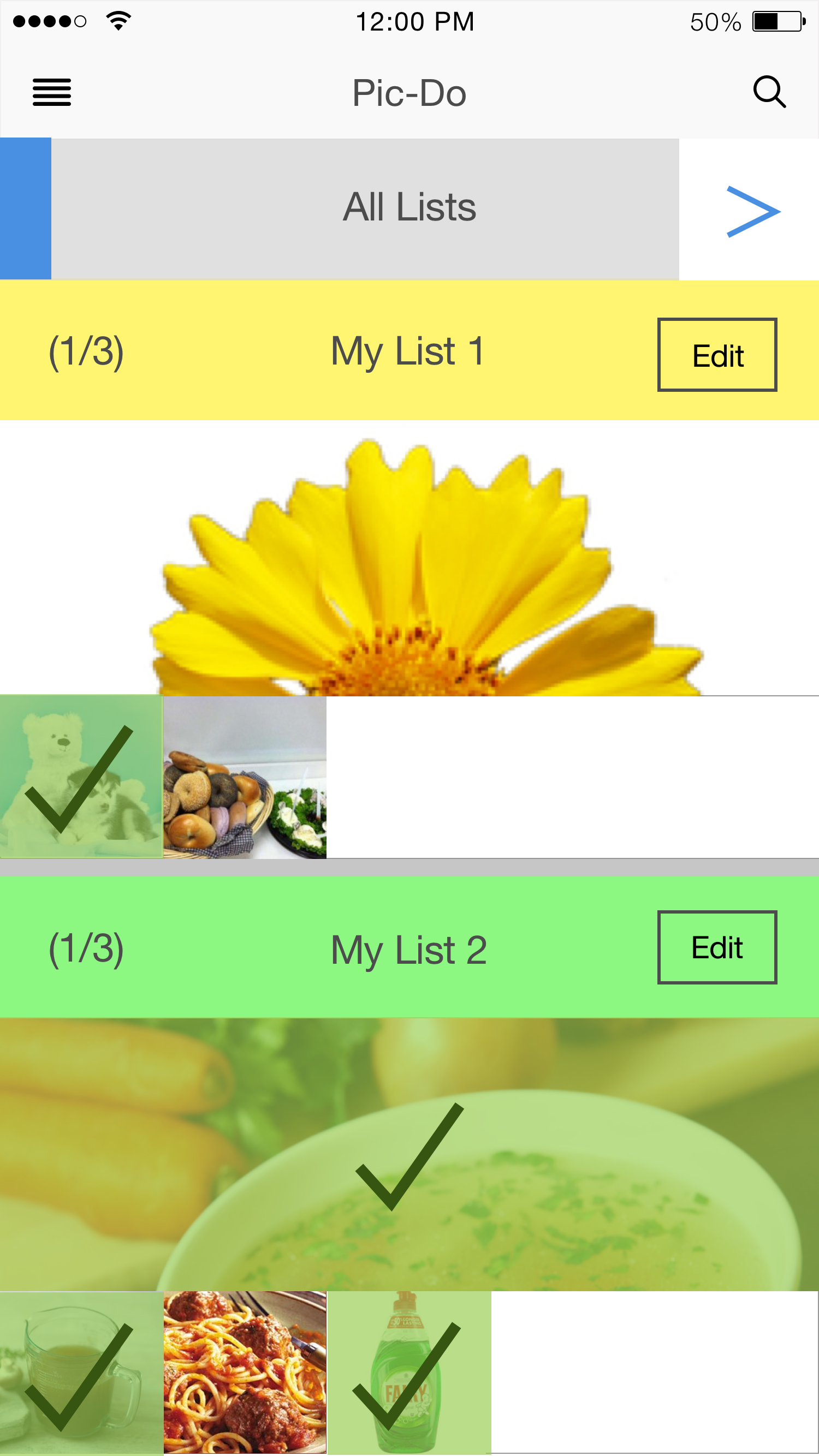Uncheck the dish soap bottle item
The width and height of the screenshot is (819, 1456).
click(x=409, y=1372)
